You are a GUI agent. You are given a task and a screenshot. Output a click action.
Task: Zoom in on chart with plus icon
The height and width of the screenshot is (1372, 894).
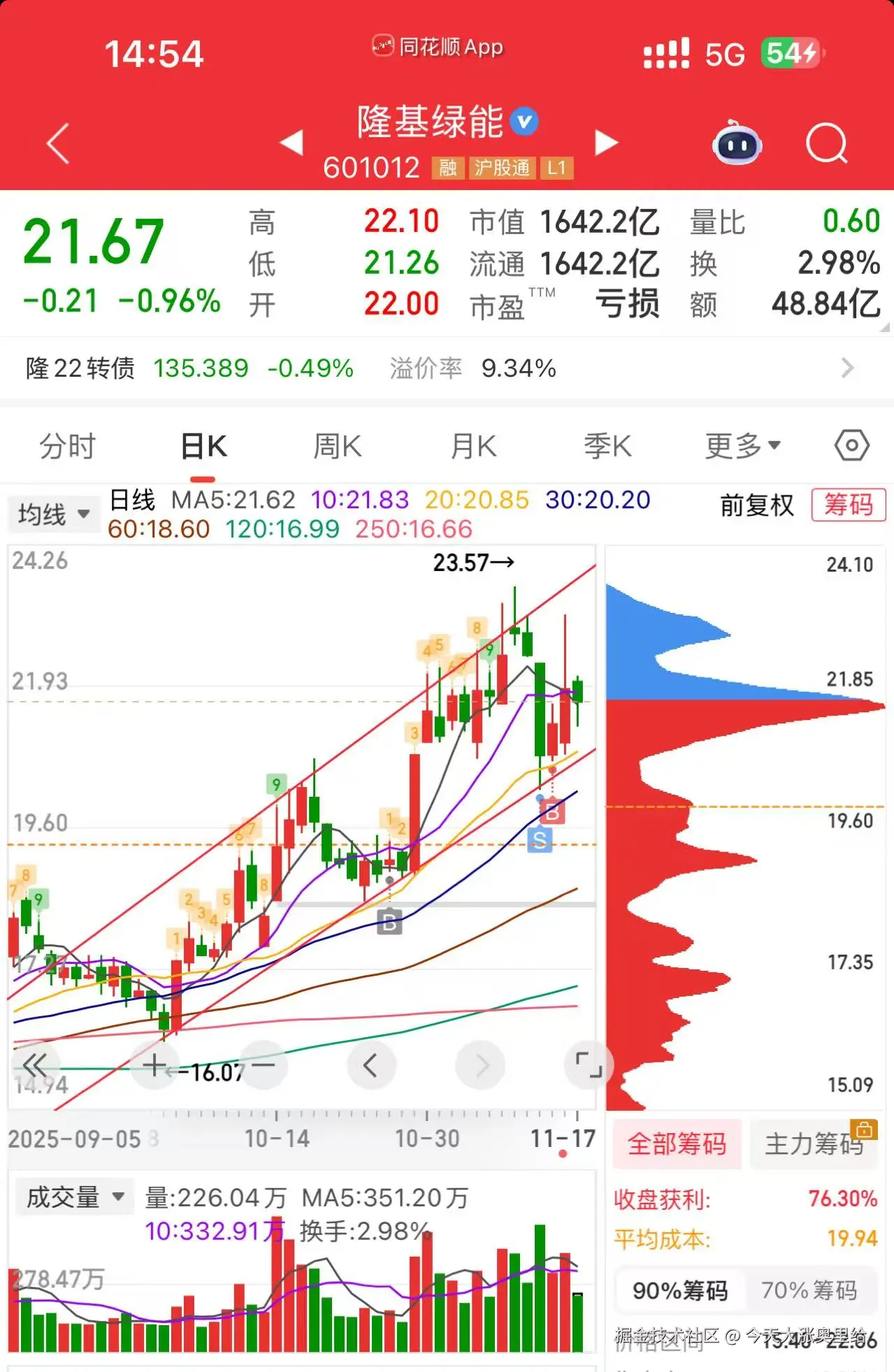(154, 1065)
